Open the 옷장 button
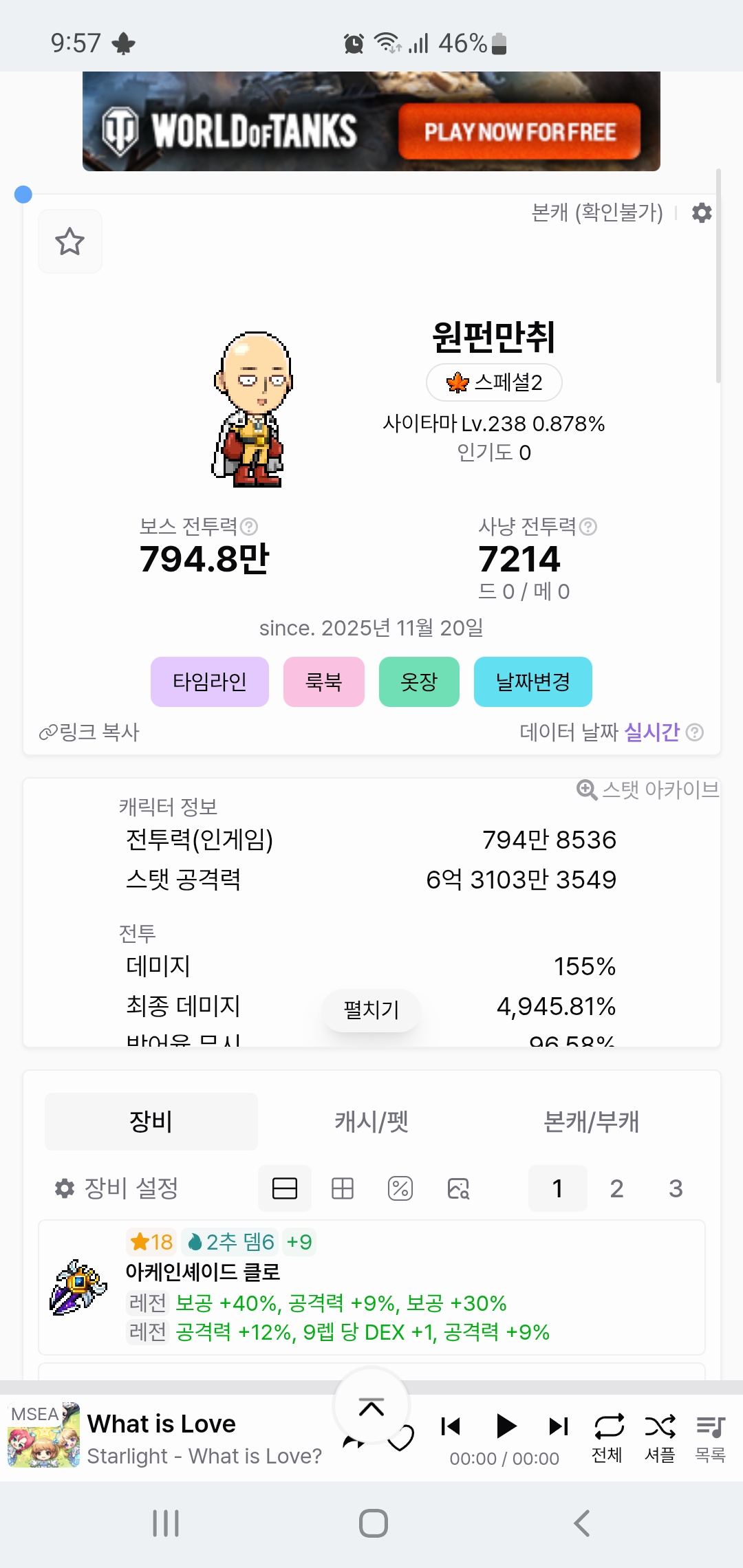Viewport: 743px width, 1568px height. click(x=419, y=682)
